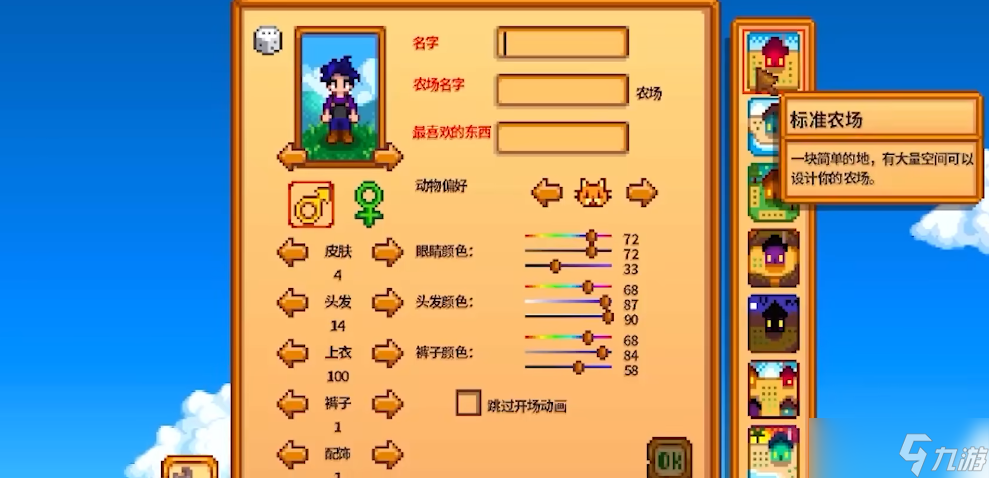The width and height of the screenshot is (989, 478).
Task: Rotate character right under the portrait
Action: [387, 156]
